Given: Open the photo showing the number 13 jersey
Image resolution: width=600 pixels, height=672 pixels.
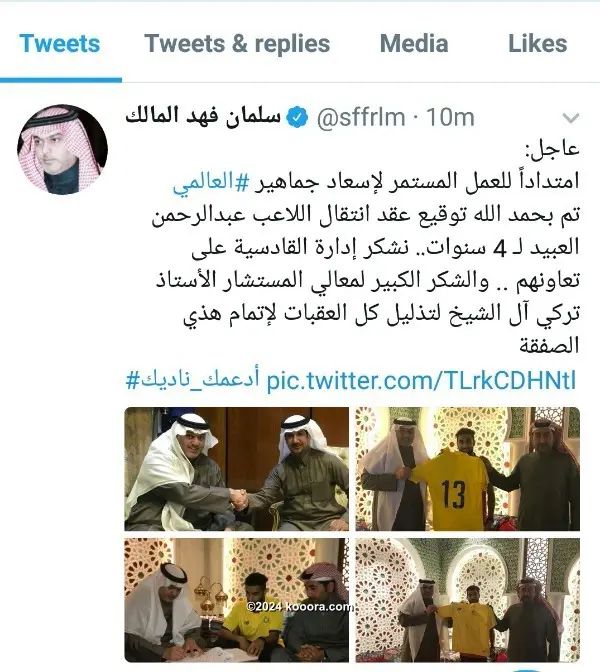Looking at the screenshot, I should tap(467, 468).
